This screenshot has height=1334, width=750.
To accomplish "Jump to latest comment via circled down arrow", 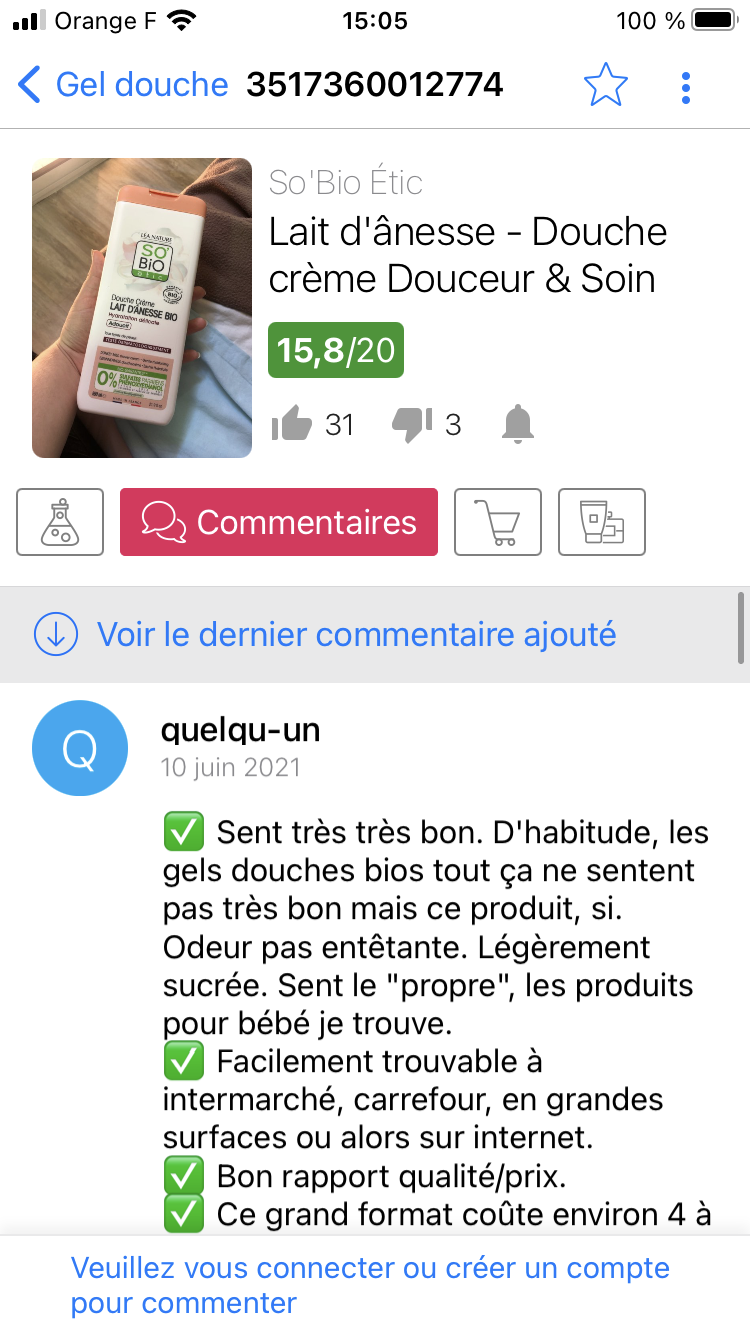I will [x=58, y=633].
